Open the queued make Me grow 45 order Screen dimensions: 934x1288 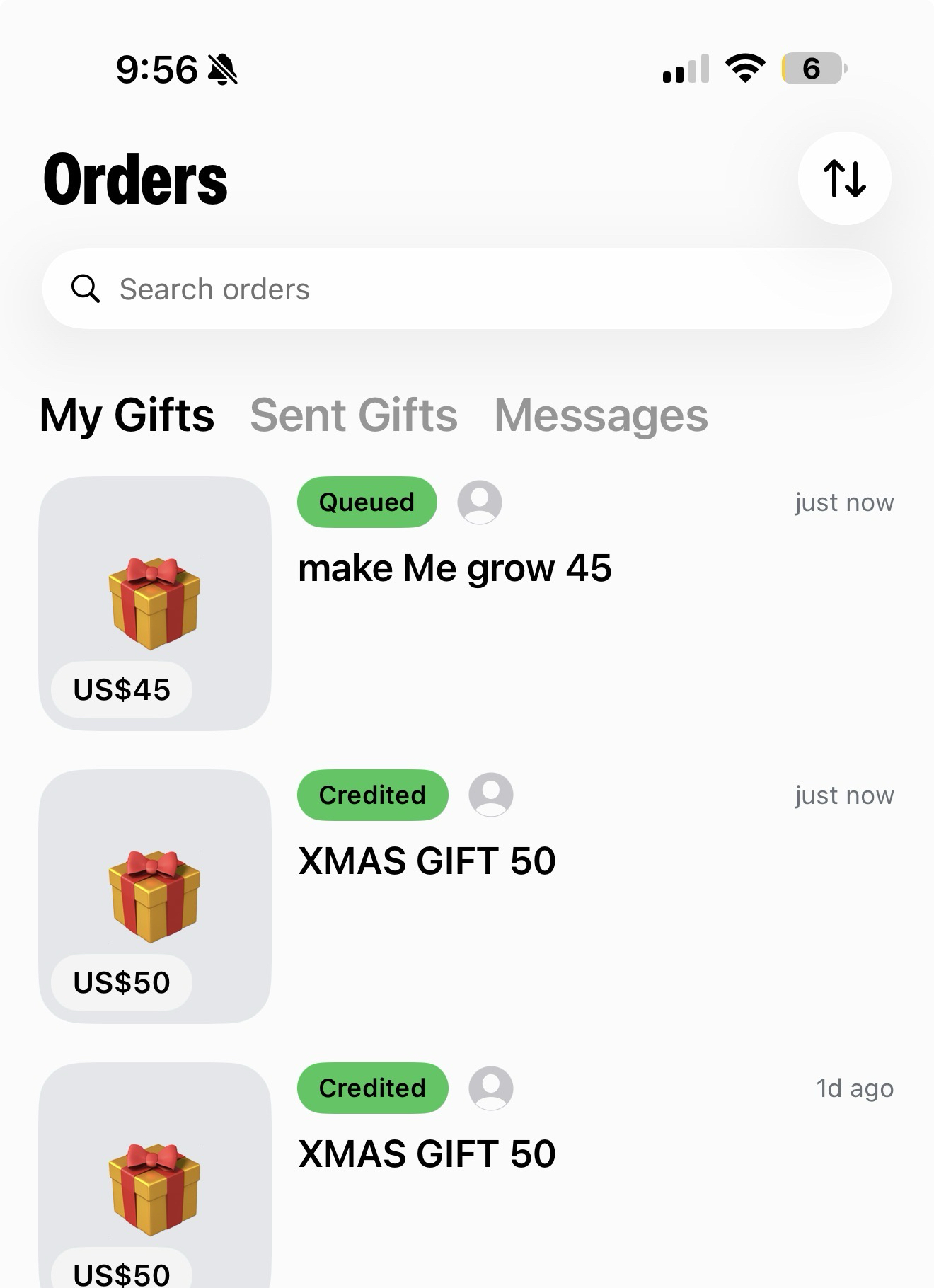pos(454,568)
